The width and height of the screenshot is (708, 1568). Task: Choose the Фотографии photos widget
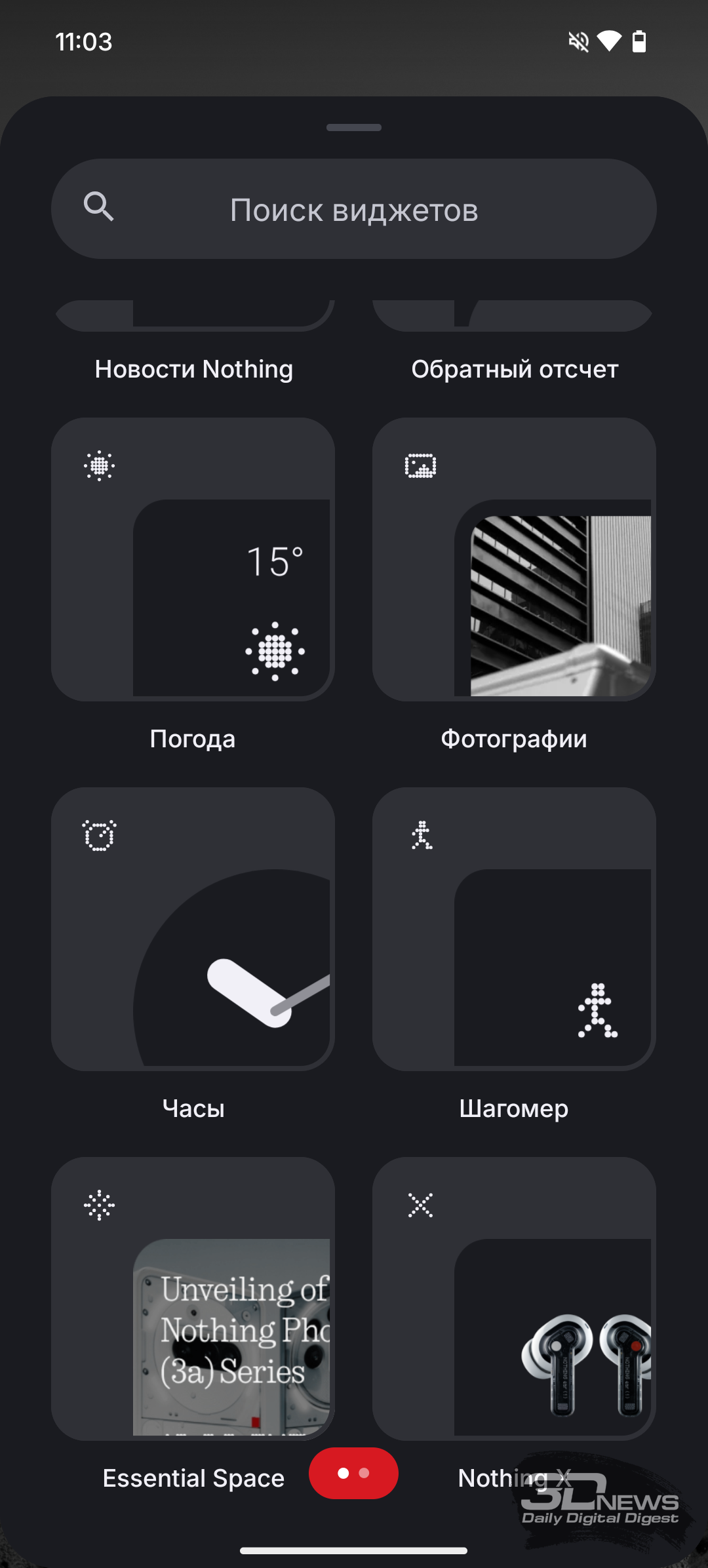click(514, 559)
